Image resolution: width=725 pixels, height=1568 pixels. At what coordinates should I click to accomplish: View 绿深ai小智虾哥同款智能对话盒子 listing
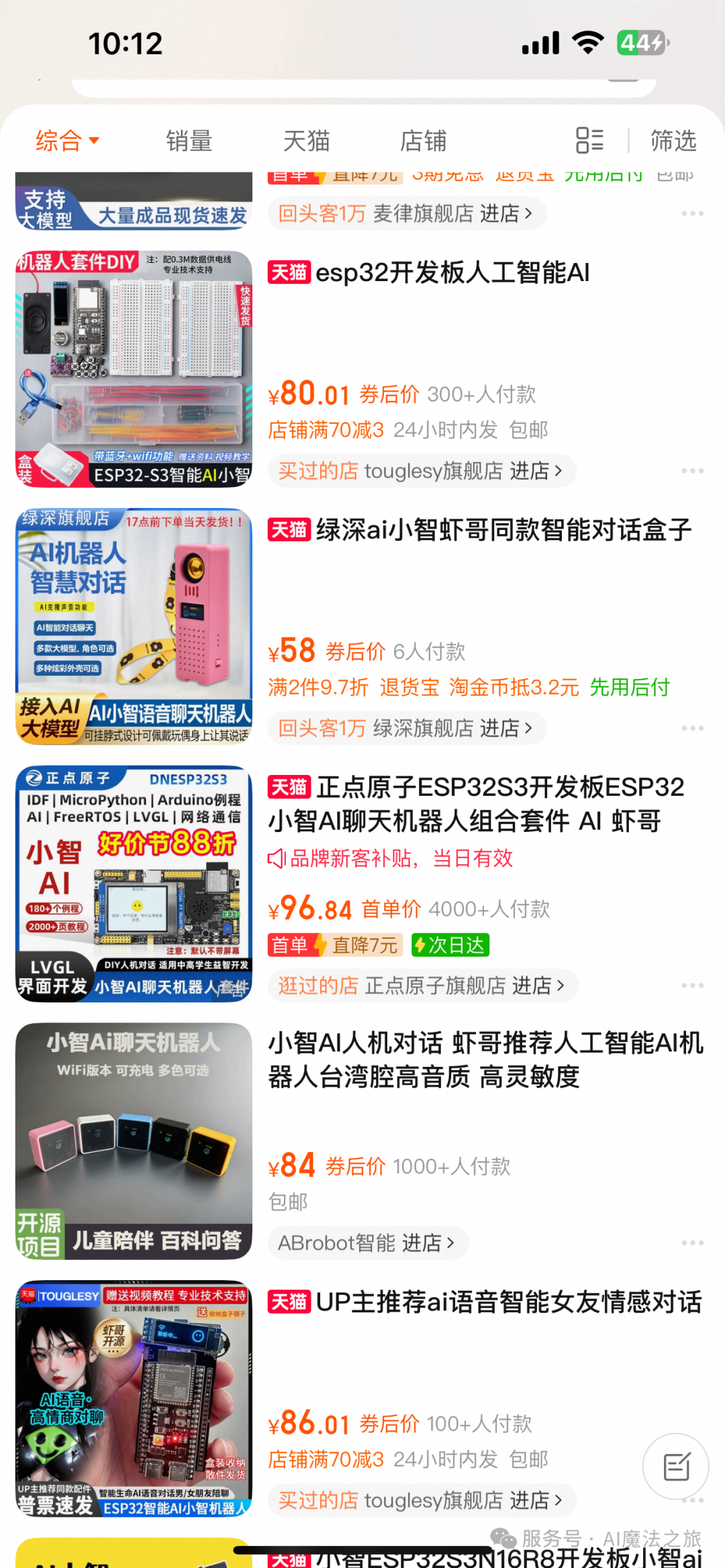(503, 530)
